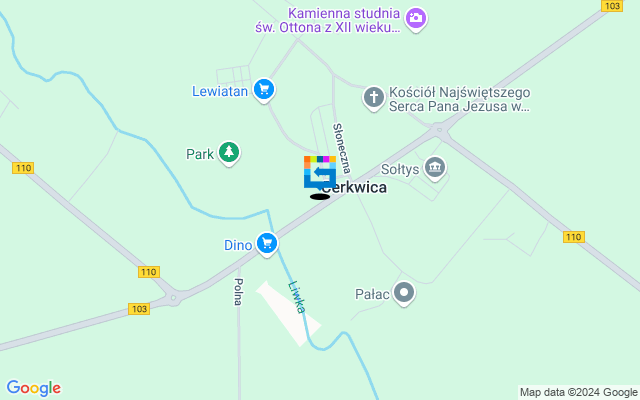Tap the Kamienna studnia św. Ottona marker

(x=417, y=17)
